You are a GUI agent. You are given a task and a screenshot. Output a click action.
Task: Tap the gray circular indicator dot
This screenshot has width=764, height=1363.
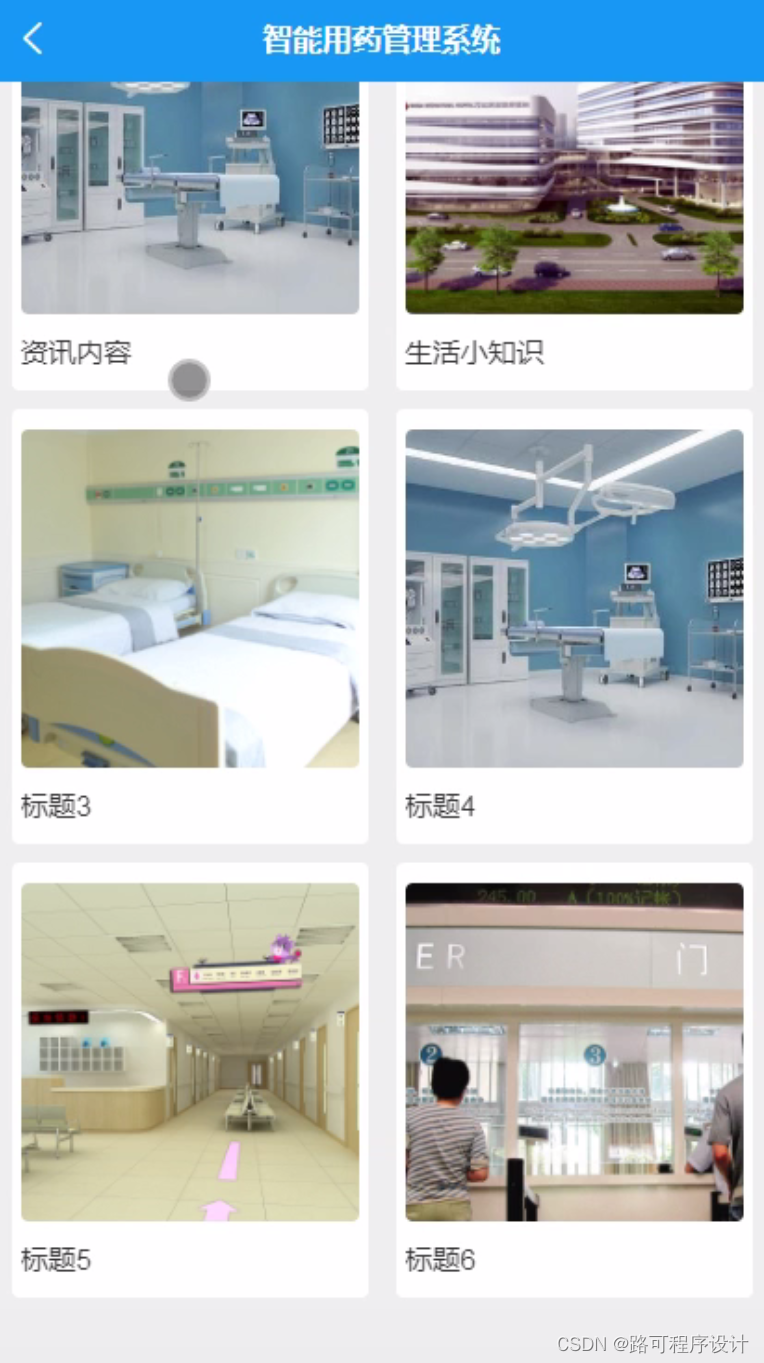point(189,380)
